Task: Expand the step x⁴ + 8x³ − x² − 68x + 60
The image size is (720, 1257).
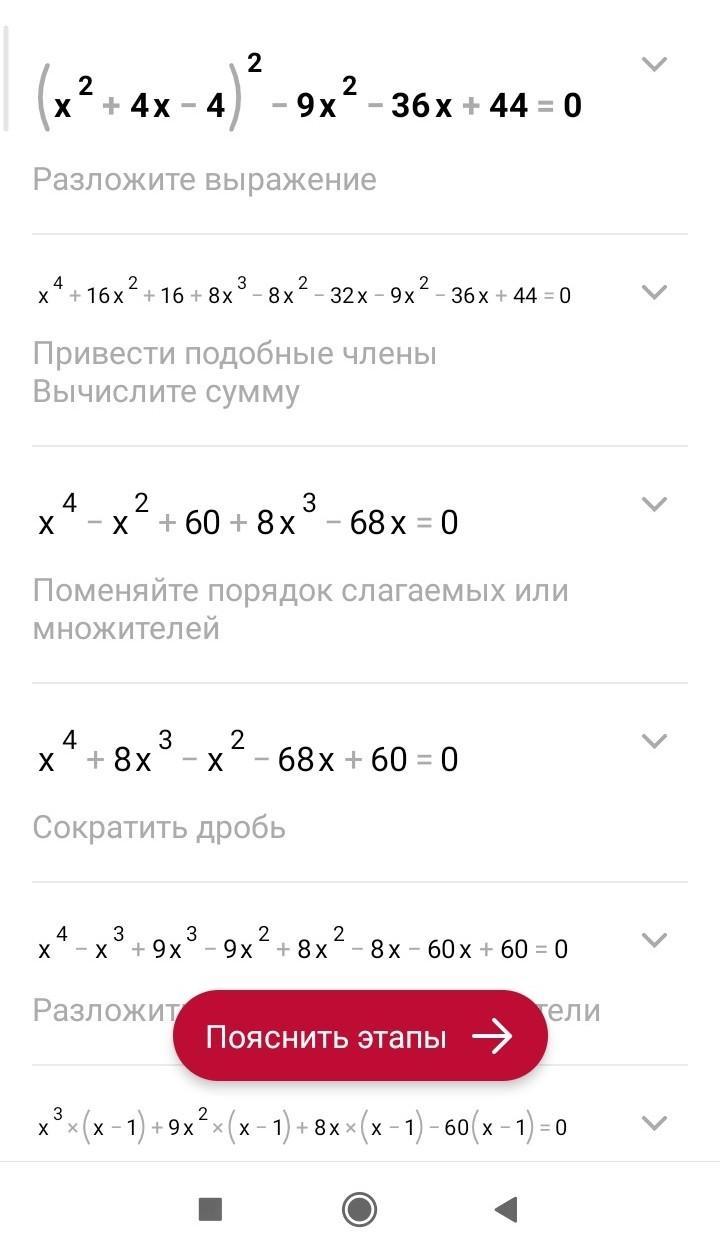Action: (x=654, y=741)
